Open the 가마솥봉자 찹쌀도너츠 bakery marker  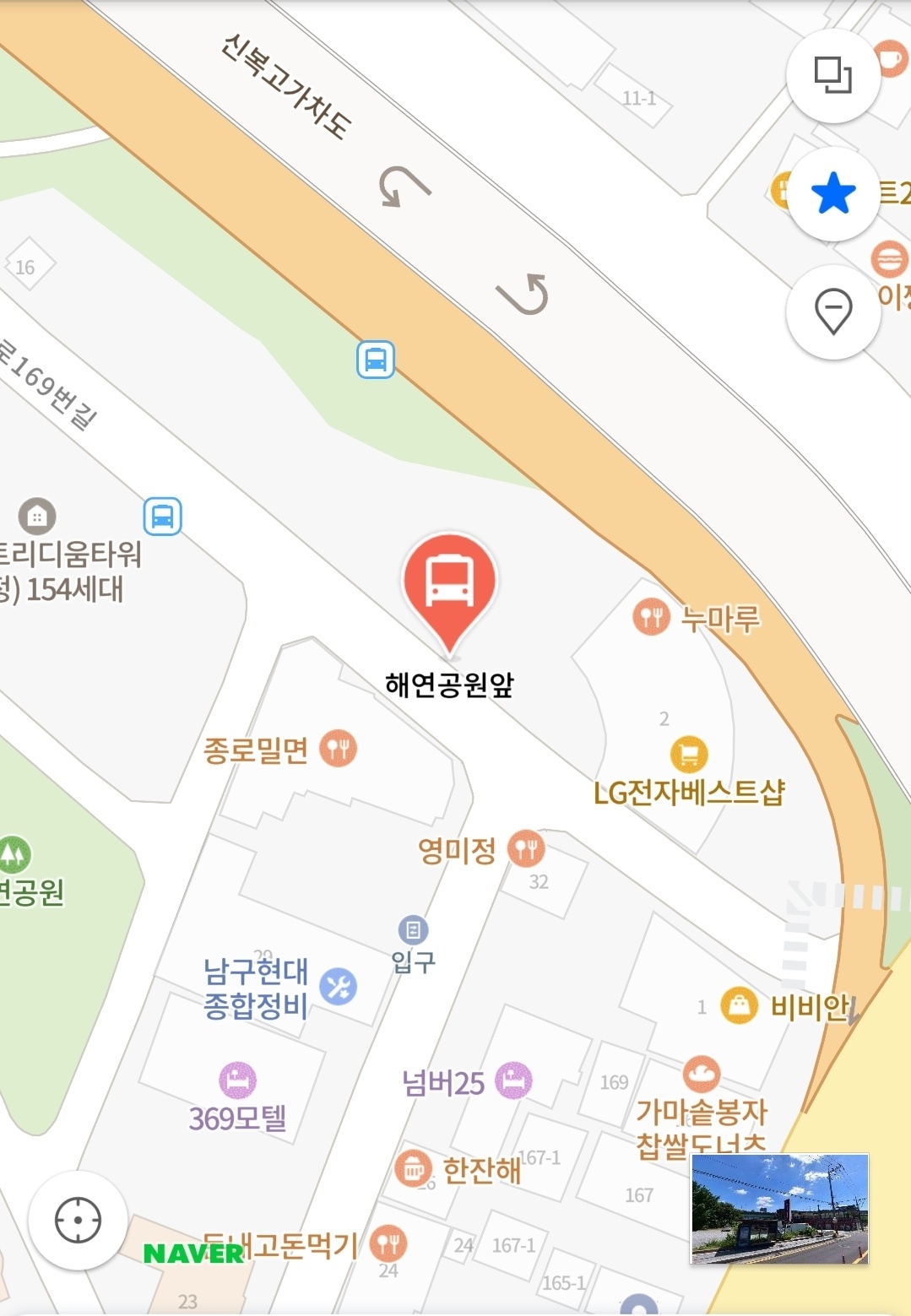(x=701, y=1075)
